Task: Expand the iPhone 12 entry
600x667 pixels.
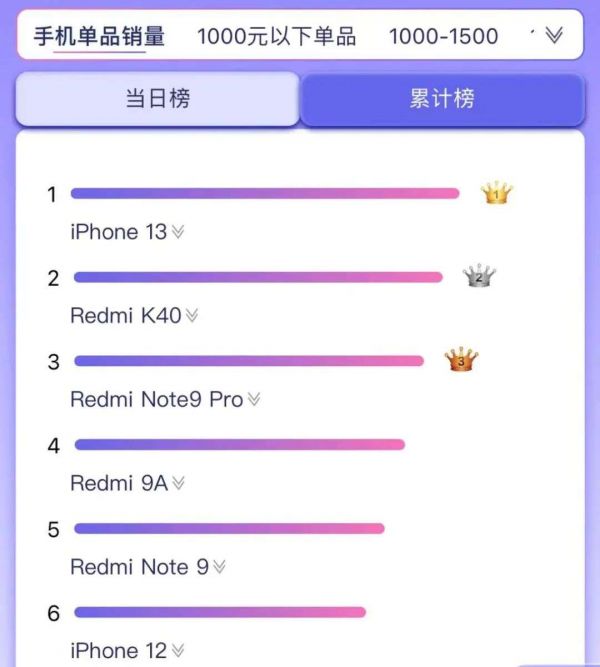Action: pos(178,651)
